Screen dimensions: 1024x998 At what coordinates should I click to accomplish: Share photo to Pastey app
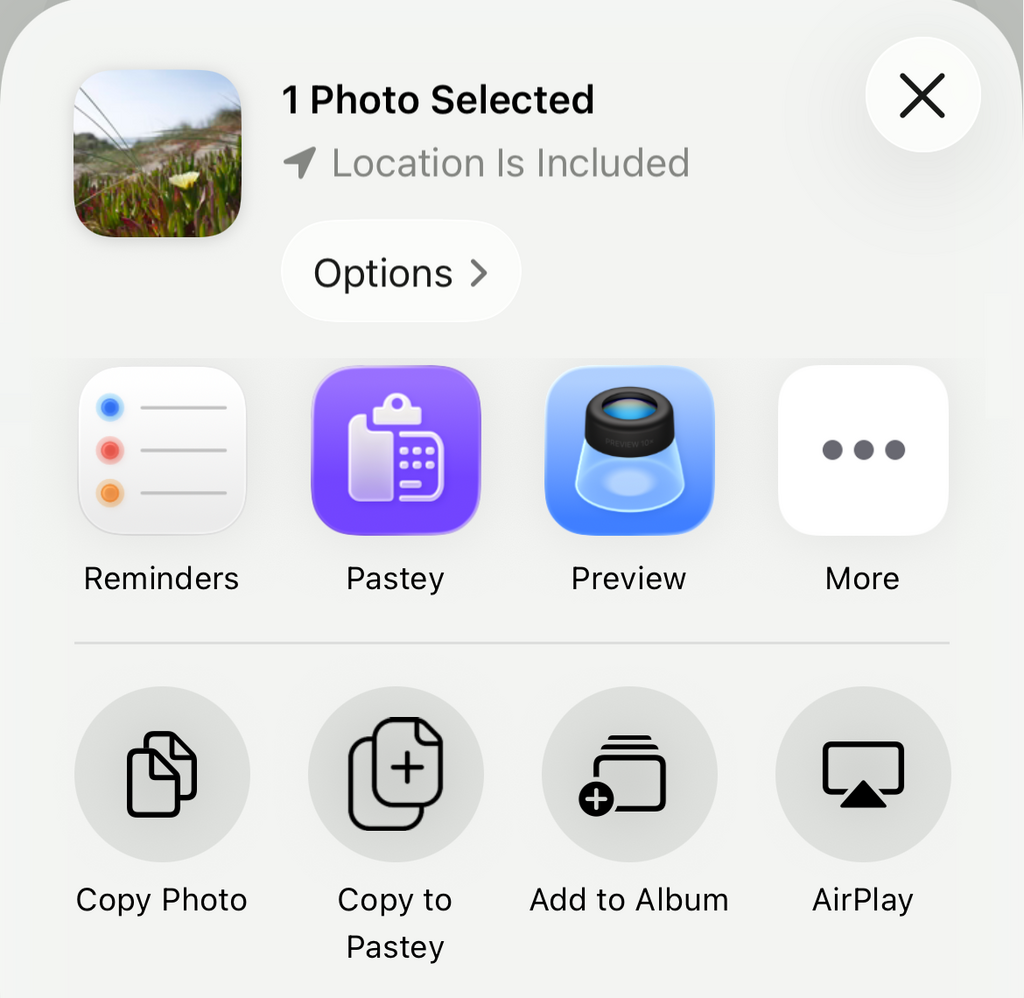coord(396,451)
